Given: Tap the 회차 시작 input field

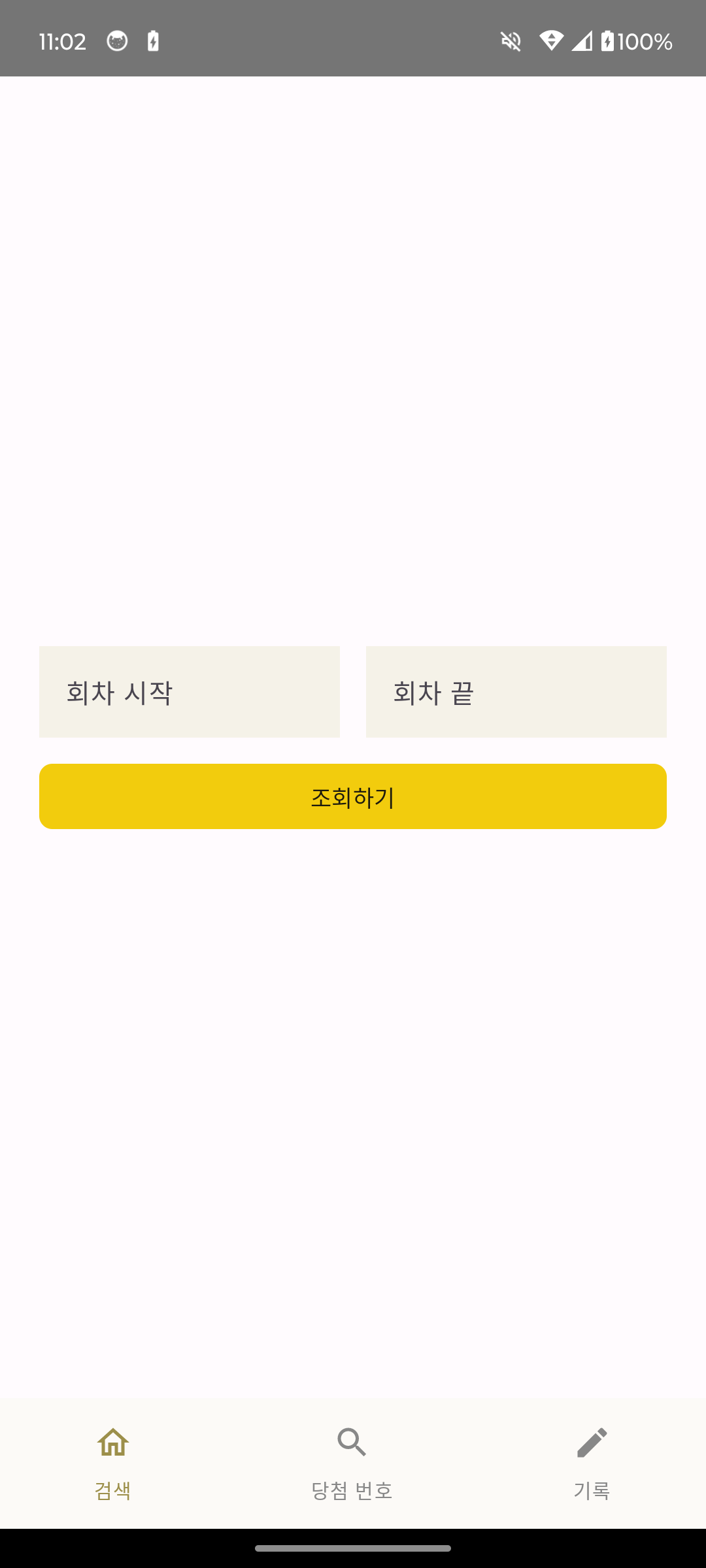Looking at the screenshot, I should pyautogui.click(x=190, y=692).
